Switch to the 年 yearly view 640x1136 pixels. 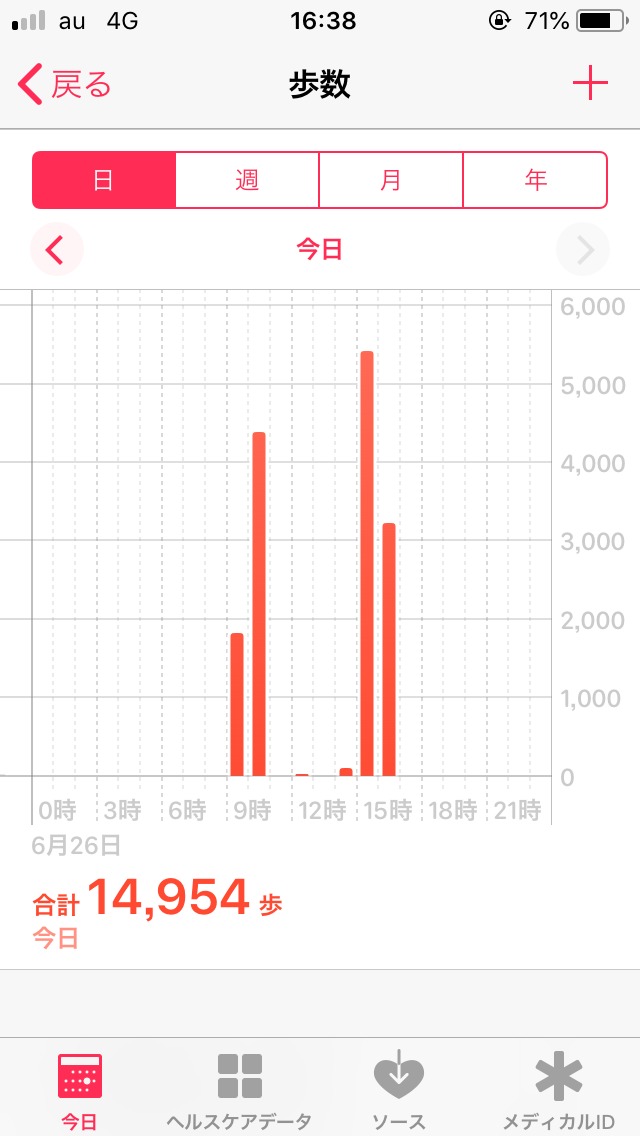point(535,180)
